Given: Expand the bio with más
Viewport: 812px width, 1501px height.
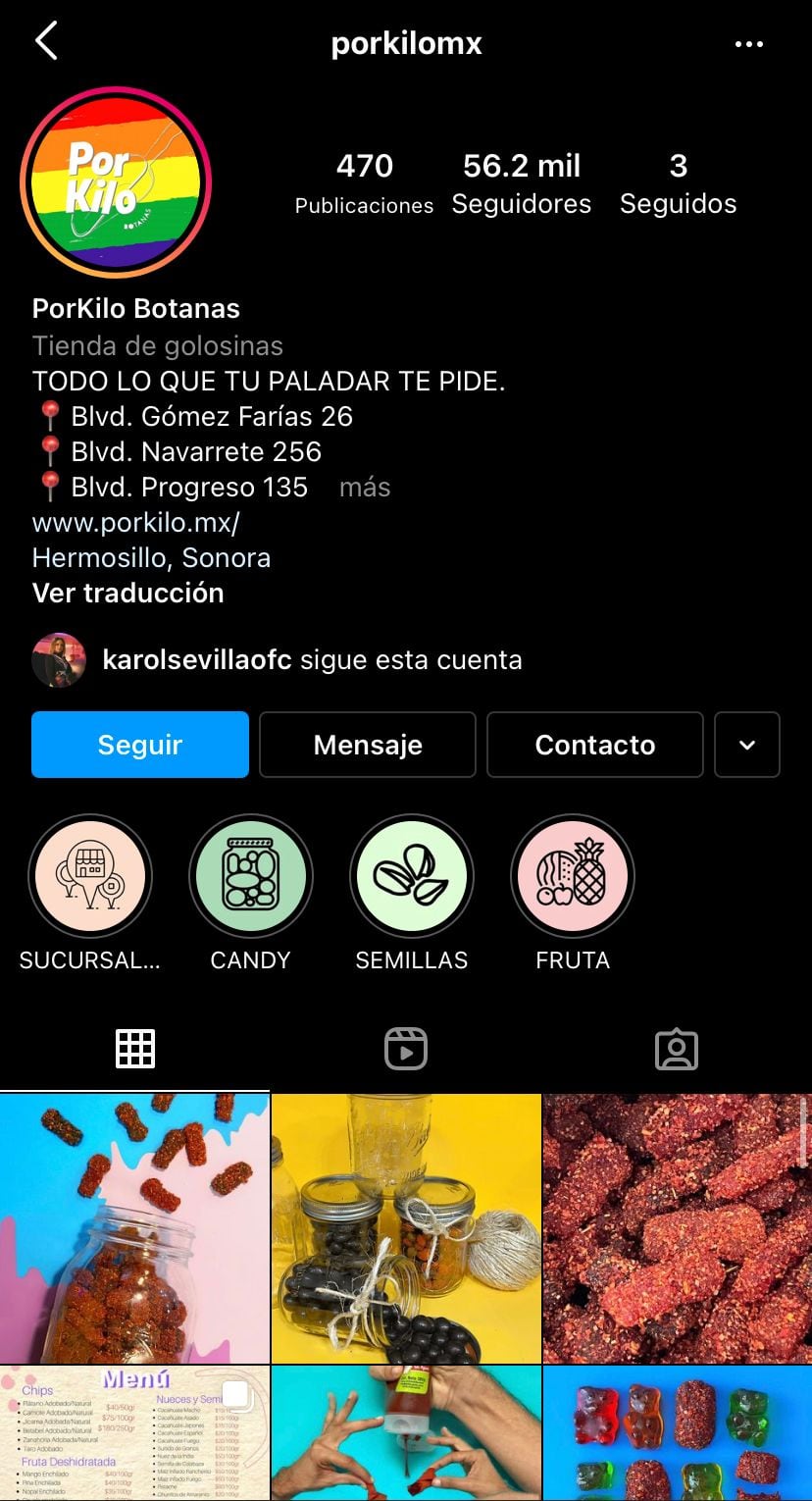Looking at the screenshot, I should [365, 488].
